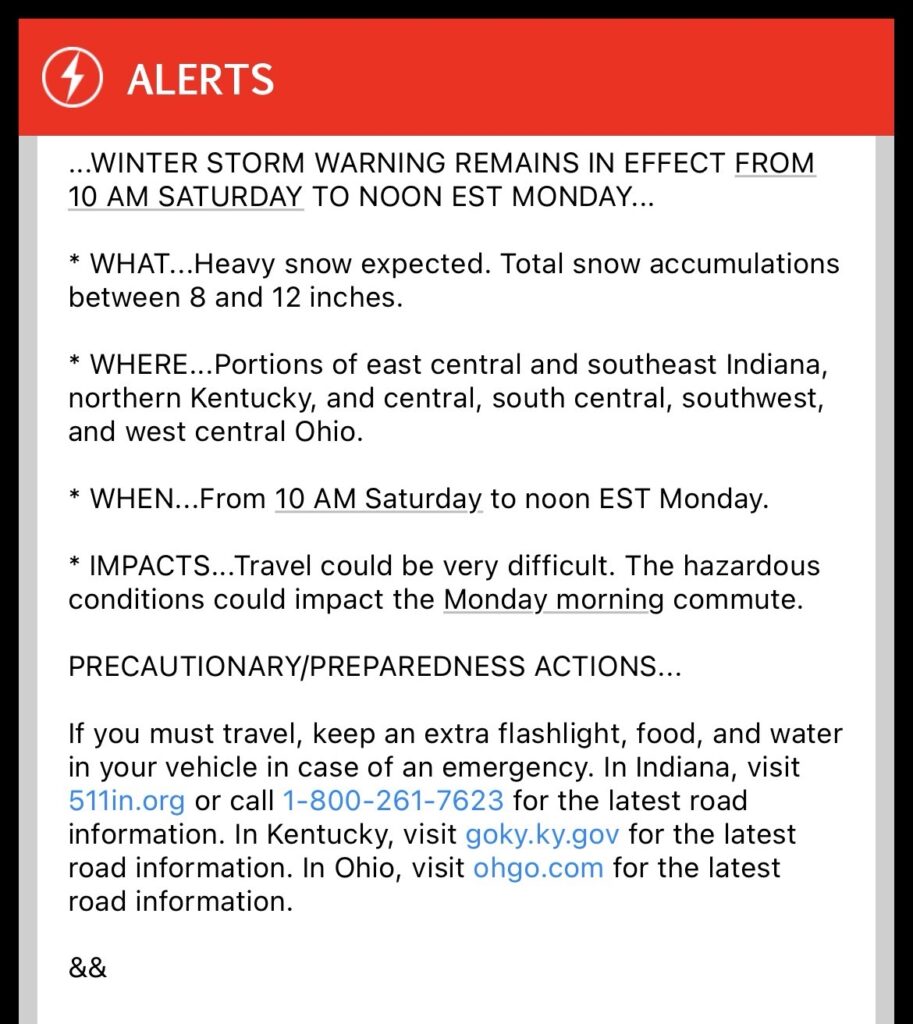This screenshot has height=1024, width=913.
Task: Open the ohgo.com Ohio road link
Action: click(538, 867)
